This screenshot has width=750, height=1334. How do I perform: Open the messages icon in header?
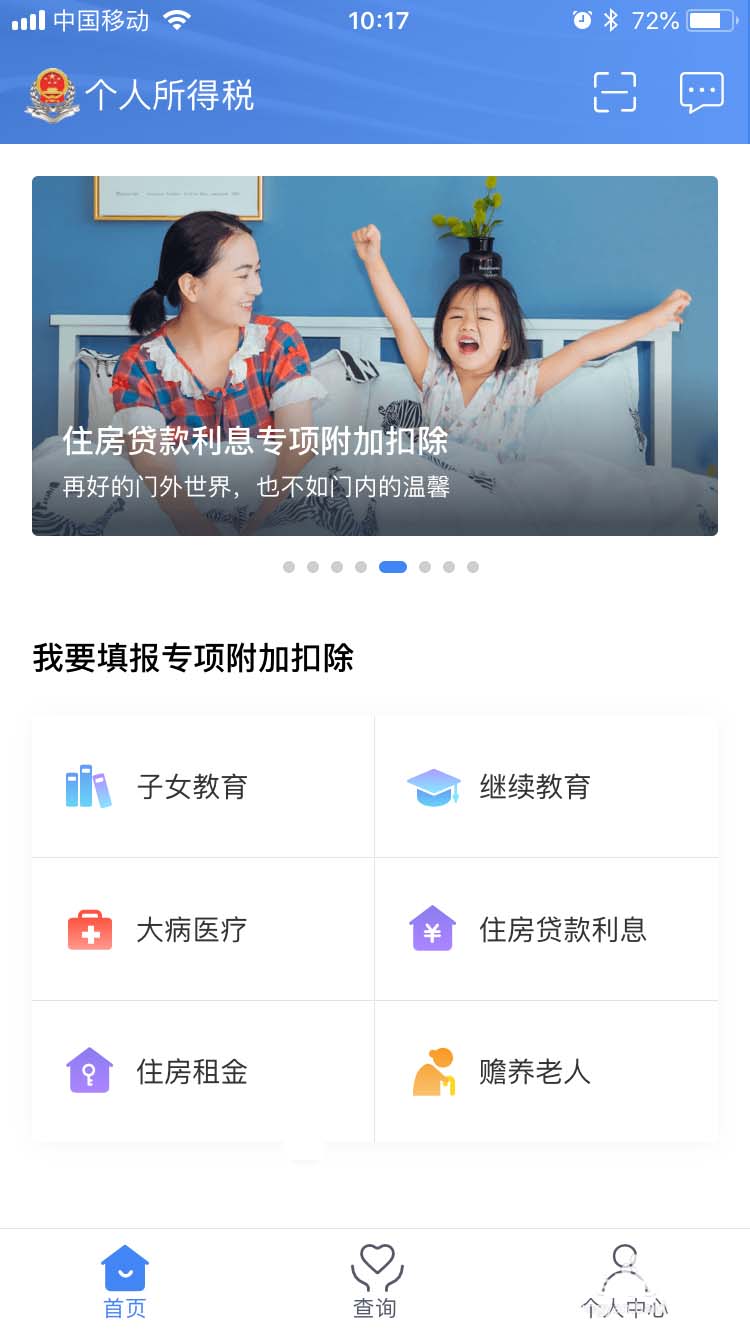click(x=701, y=92)
